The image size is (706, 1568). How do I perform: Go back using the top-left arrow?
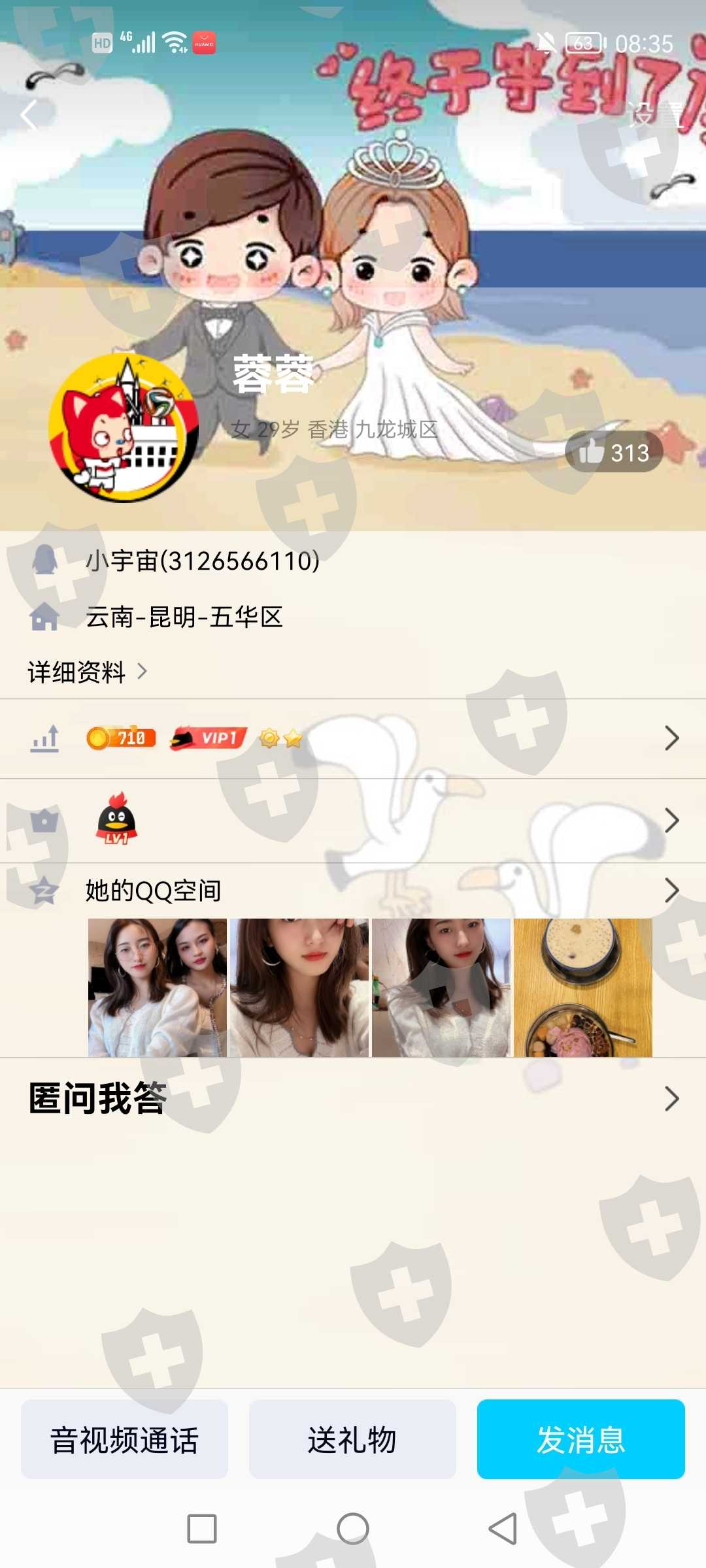click(29, 116)
